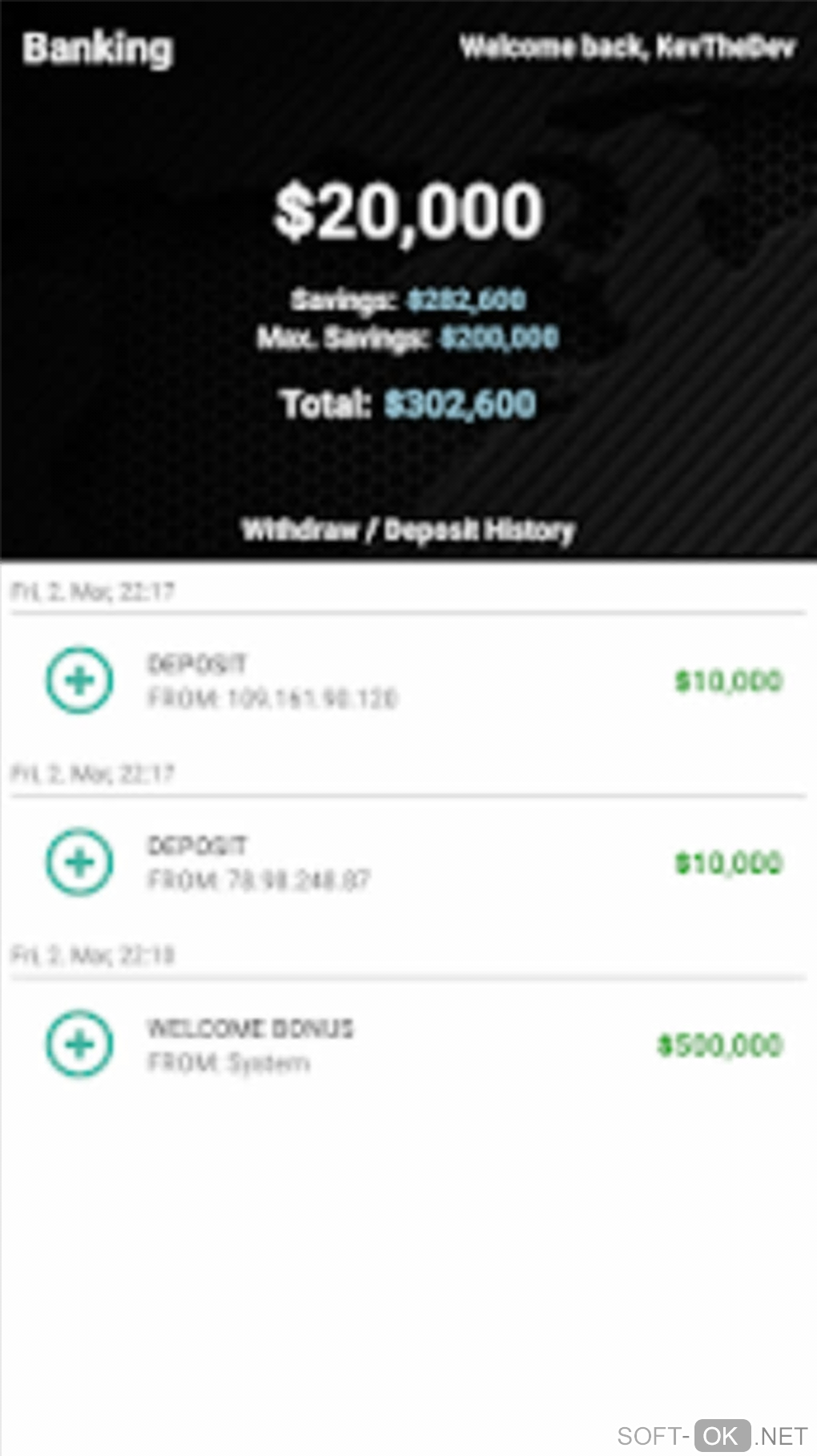This screenshot has height=1456, width=817.
Task: Open the $500,000 Welcome Bonus transaction
Action: coord(408,1045)
